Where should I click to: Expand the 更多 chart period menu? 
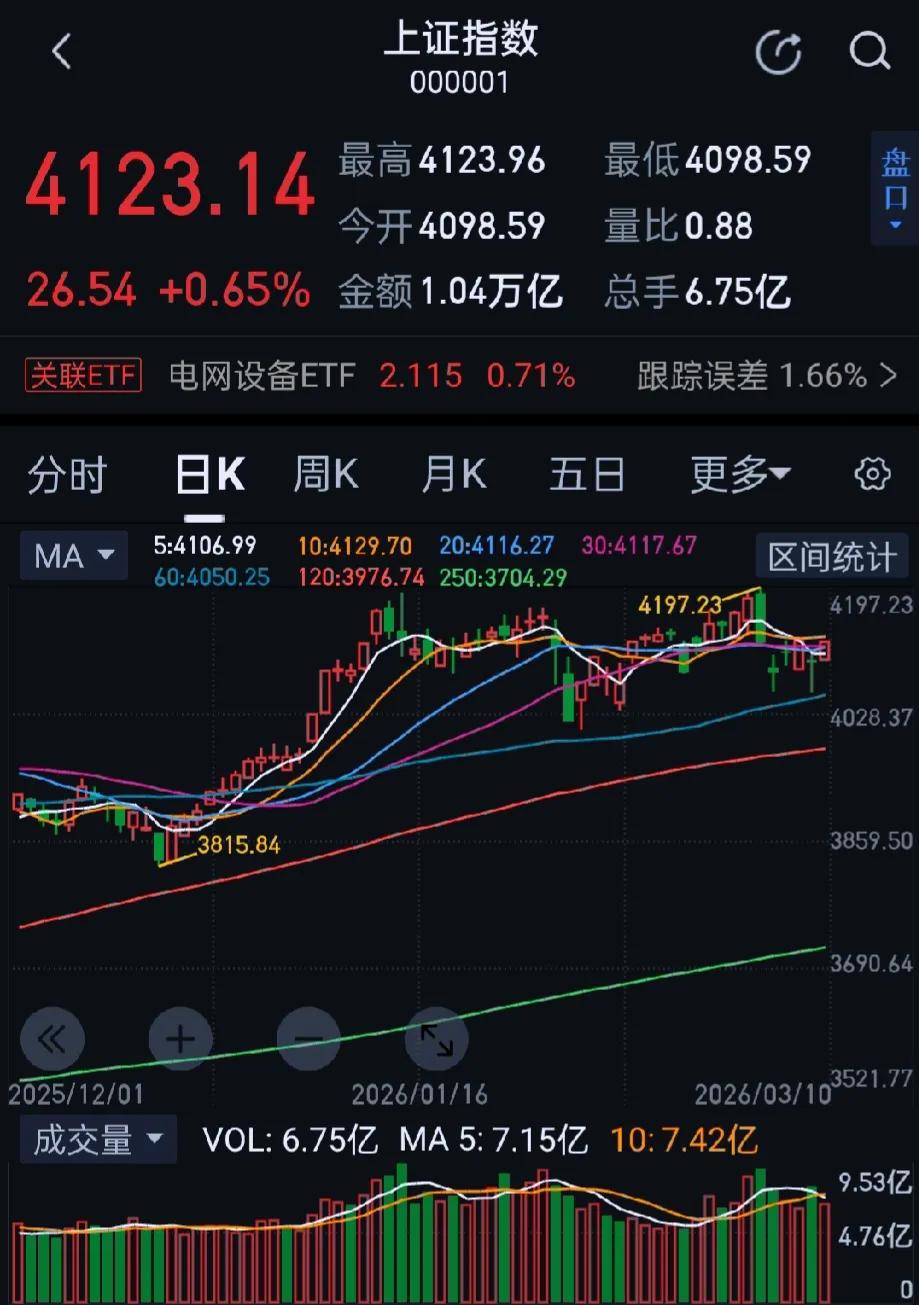pyautogui.click(x=740, y=474)
